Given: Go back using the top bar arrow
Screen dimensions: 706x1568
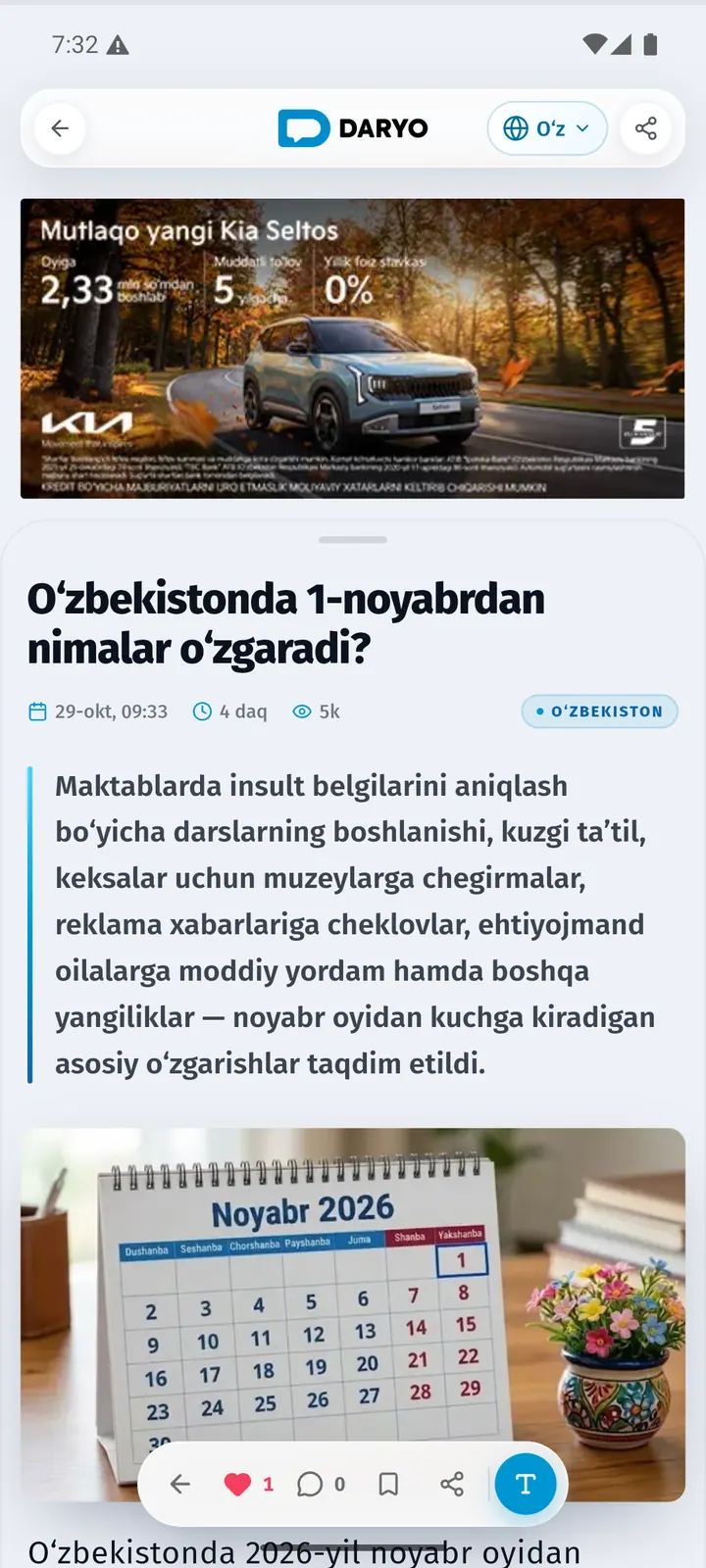Looking at the screenshot, I should (x=60, y=128).
